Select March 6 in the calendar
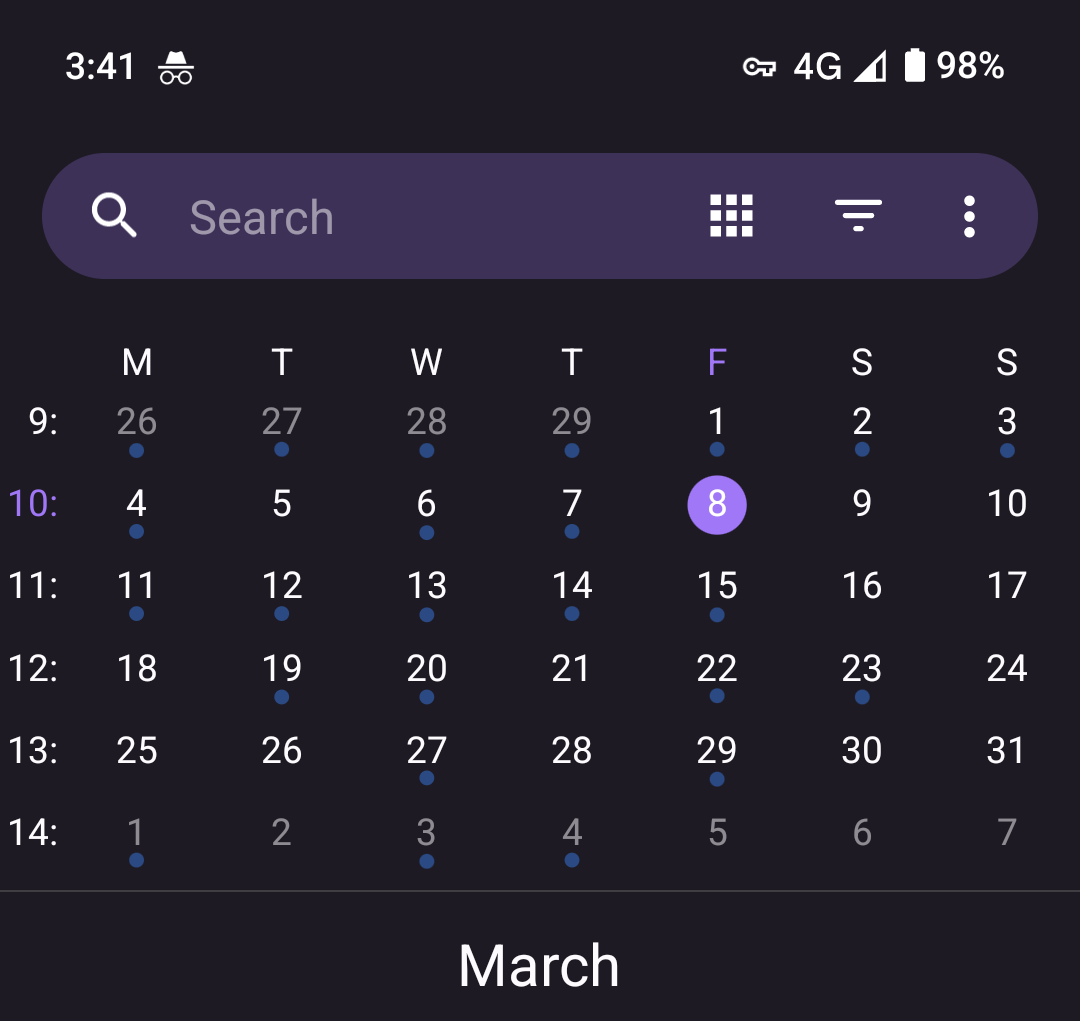Viewport: 1080px width, 1021px height. tap(426, 505)
